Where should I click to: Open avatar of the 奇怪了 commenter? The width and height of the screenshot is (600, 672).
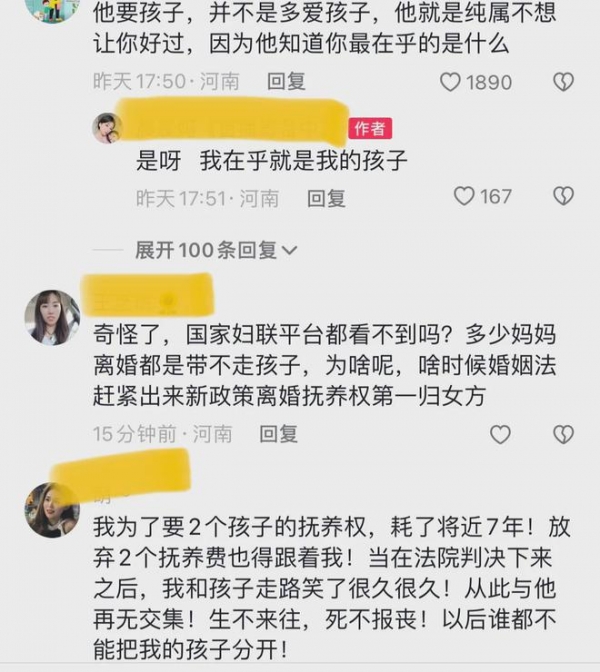tap(52, 318)
